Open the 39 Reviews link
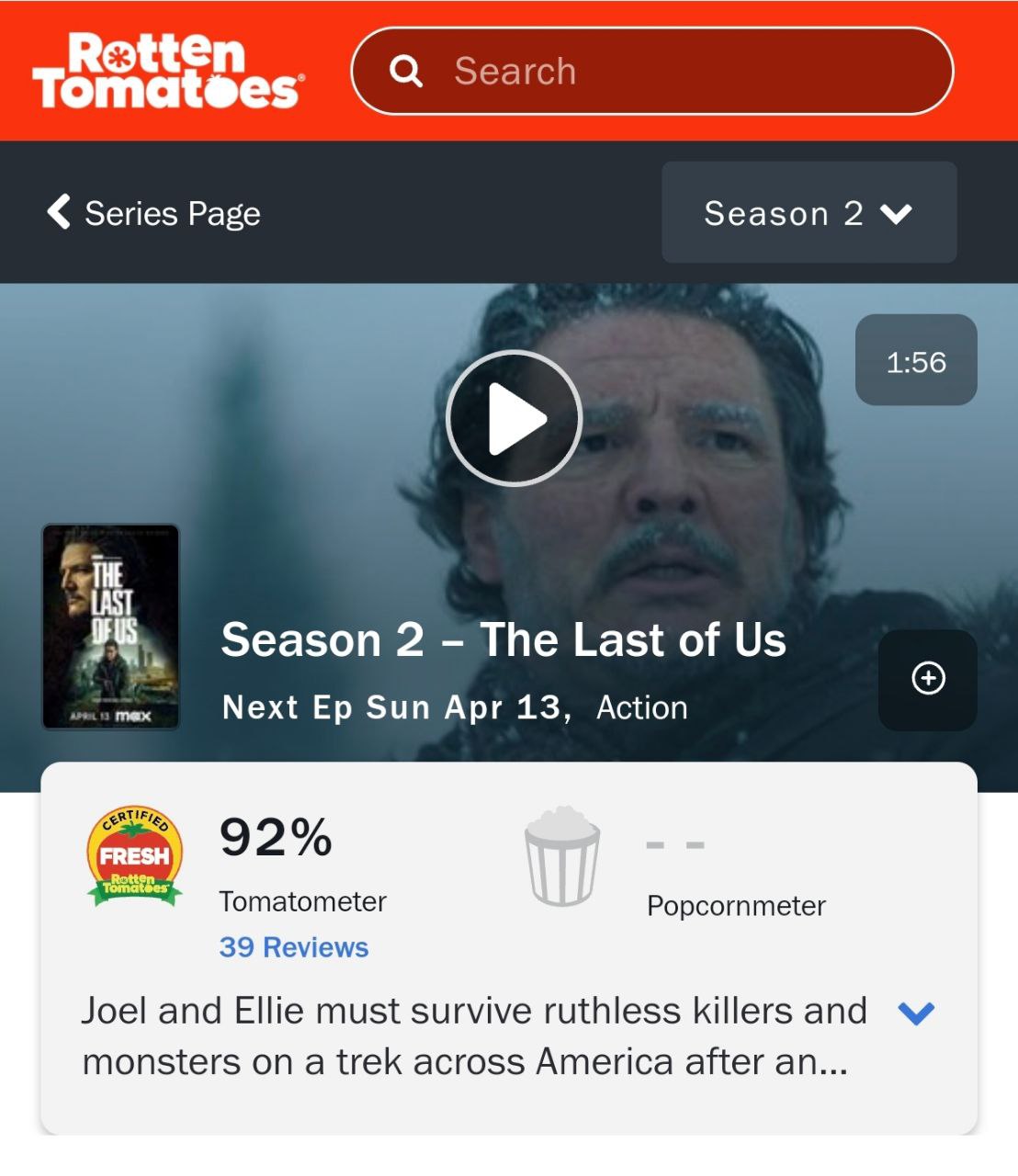Screen dimensions: 1018x1176 tap(293, 947)
